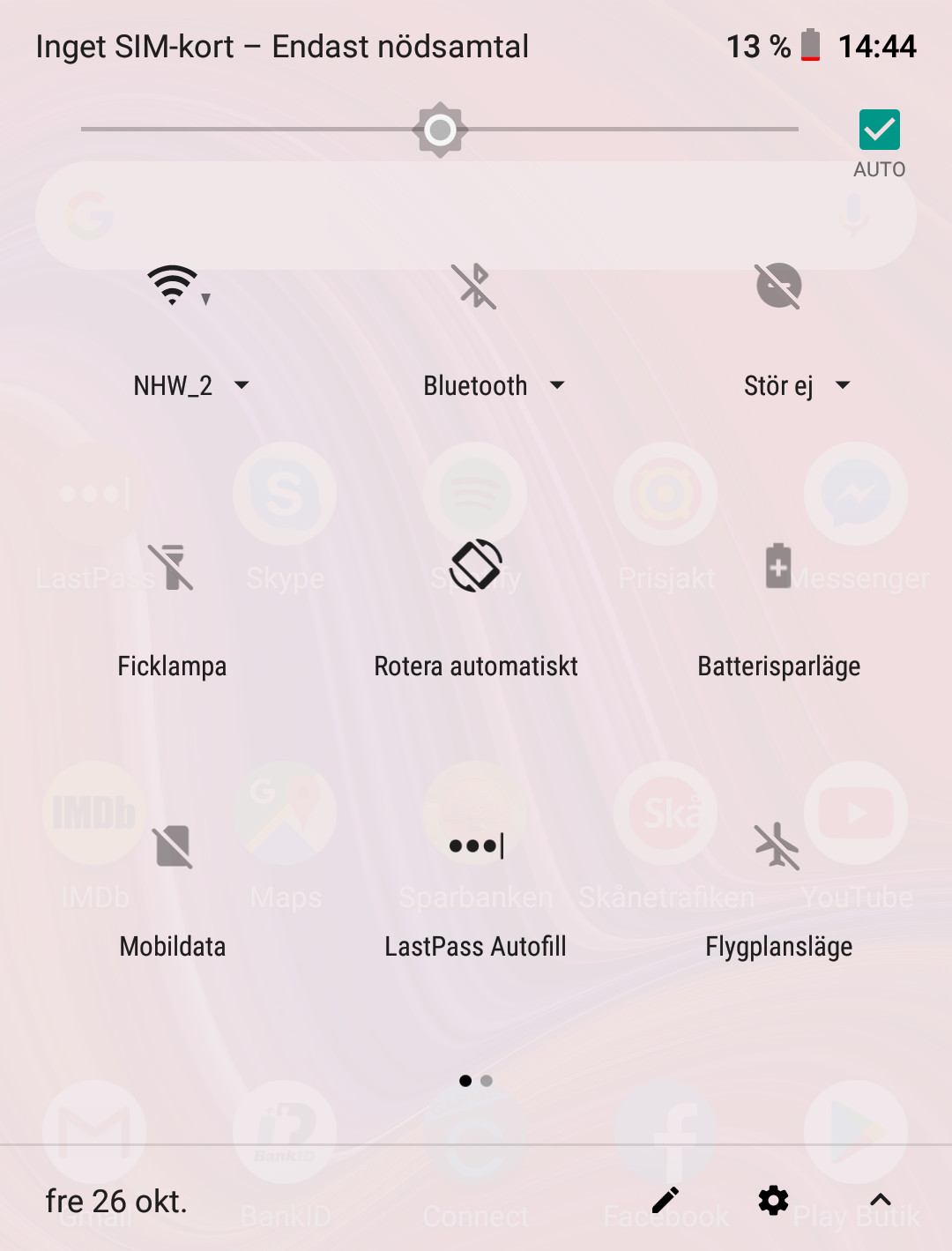
Task: Enable Stör ej do-not-disturb icon
Action: point(778,286)
